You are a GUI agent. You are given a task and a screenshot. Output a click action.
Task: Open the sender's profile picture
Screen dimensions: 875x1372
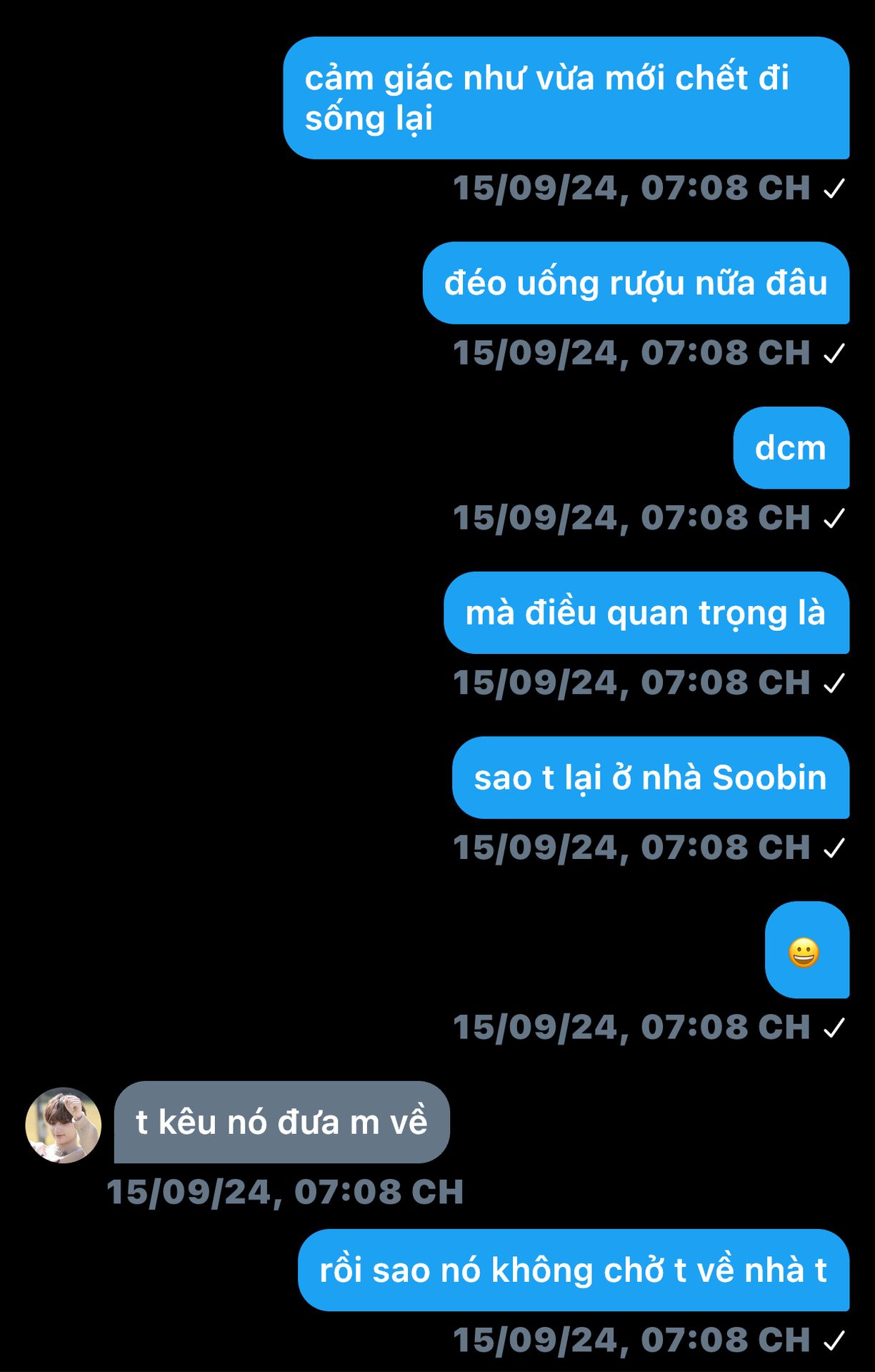pyautogui.click(x=64, y=1125)
